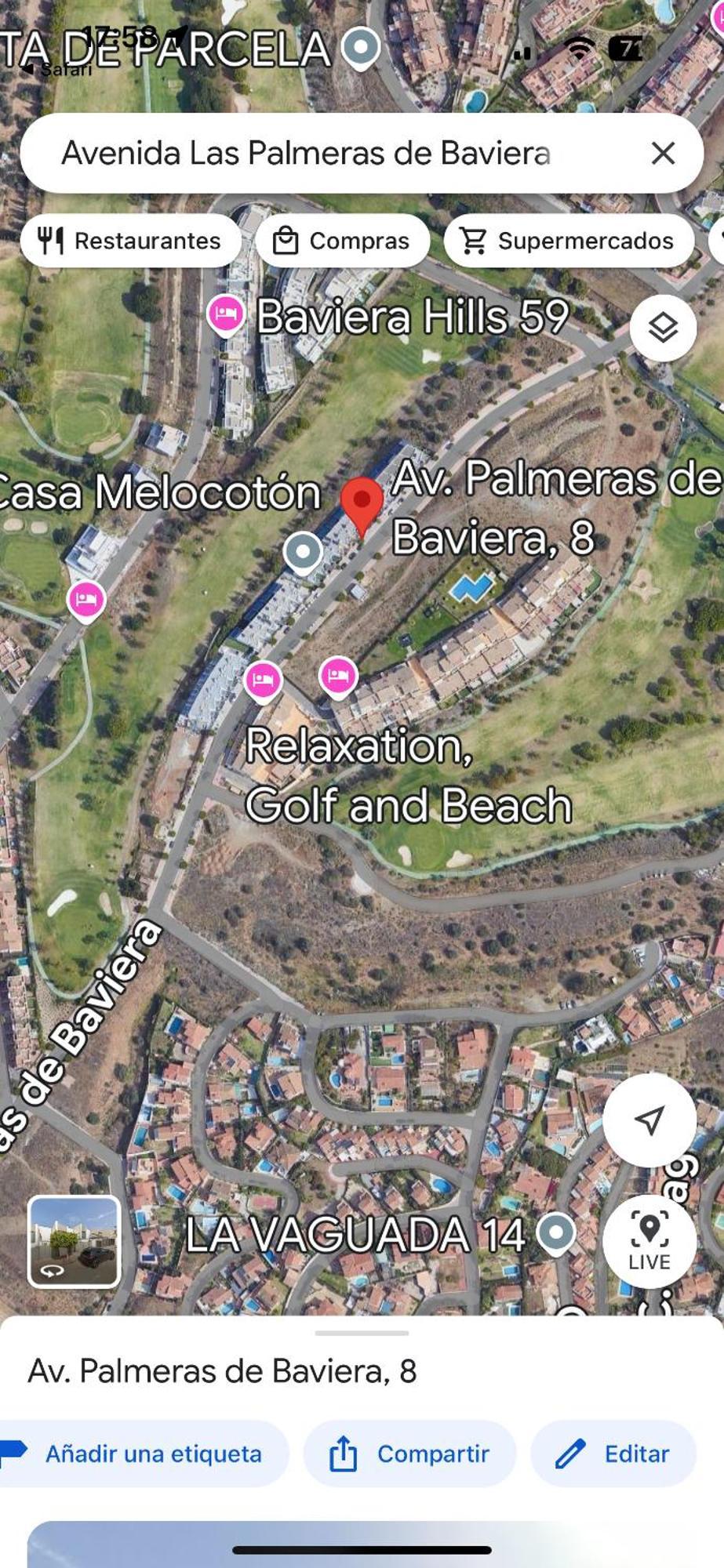Clear the search with the X button
Image resolution: width=724 pixels, height=1568 pixels.
click(663, 153)
